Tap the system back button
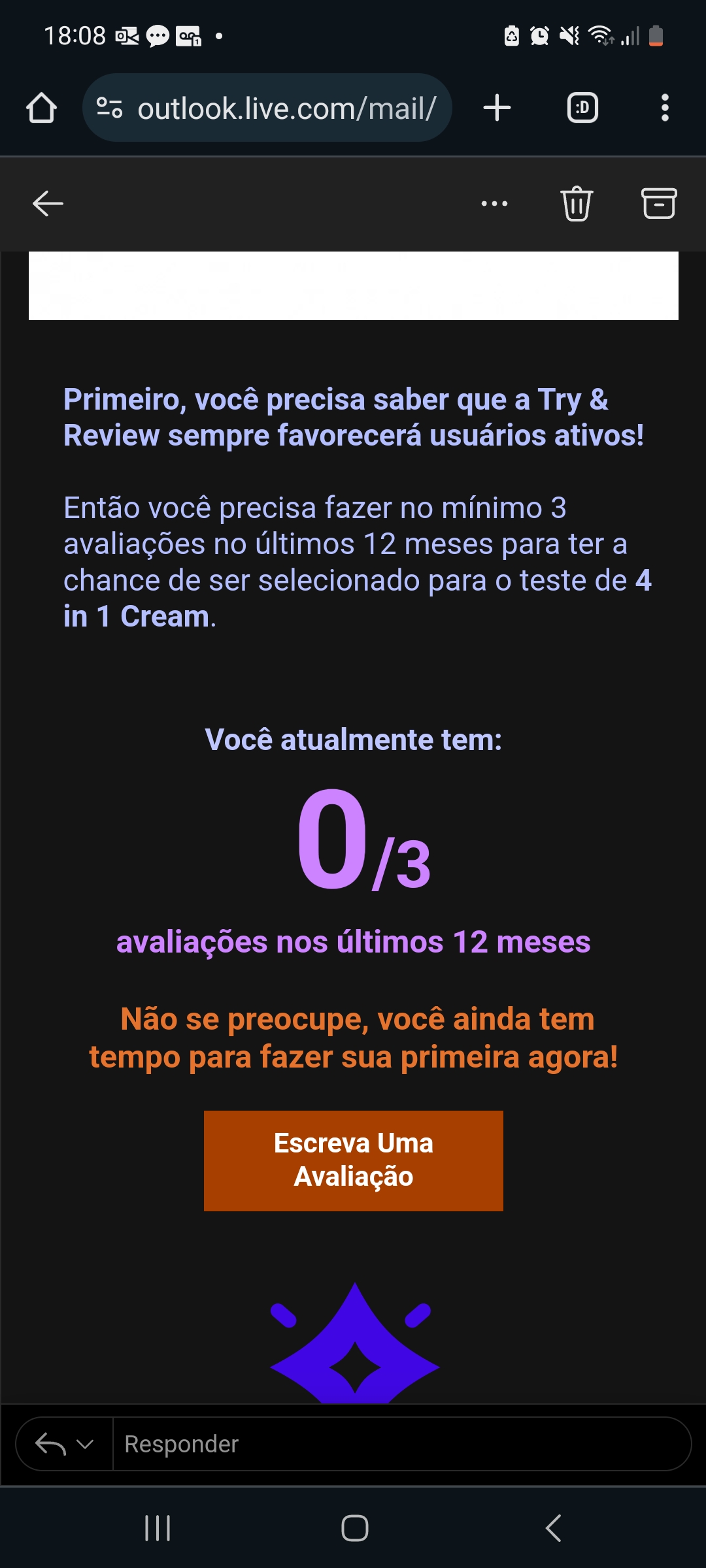This screenshot has width=706, height=1568. (x=553, y=1528)
